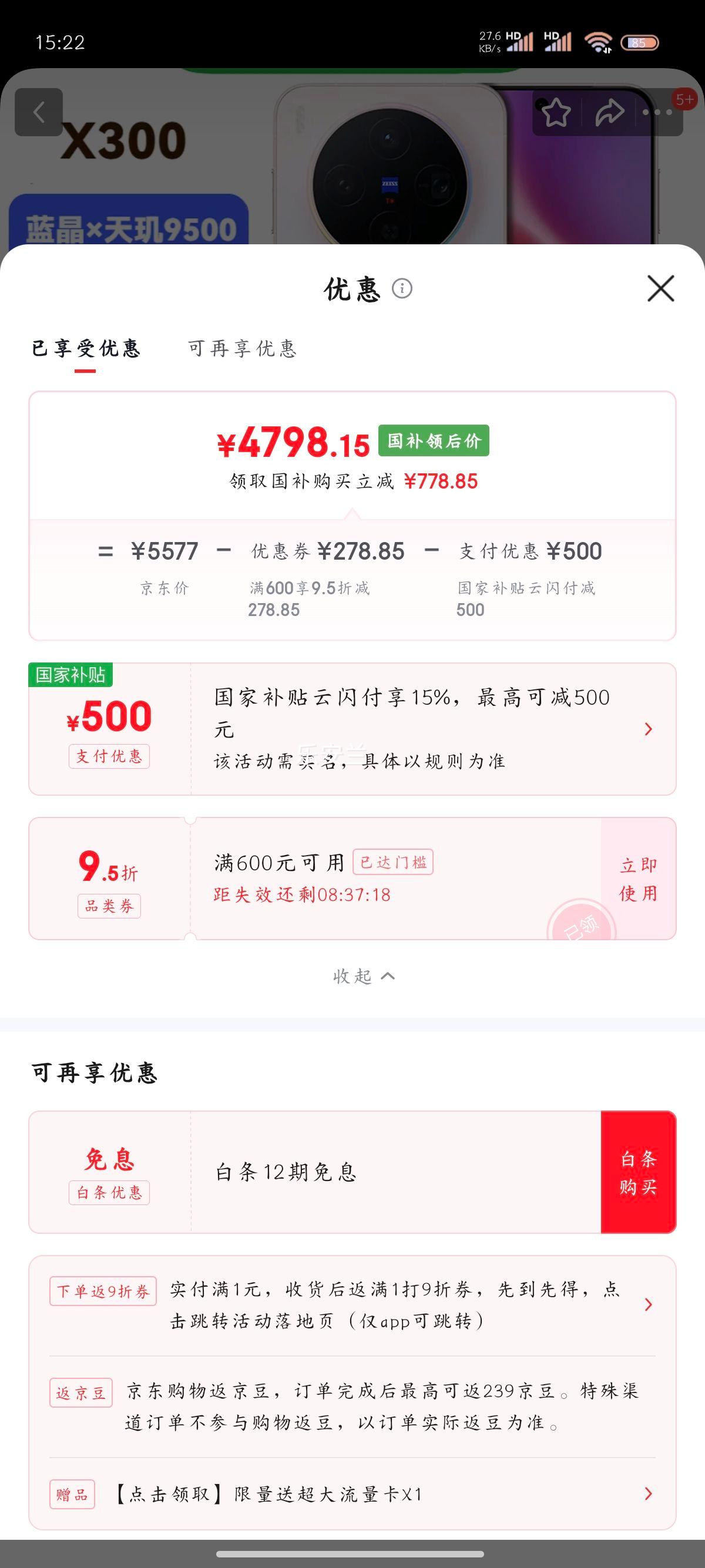The width and height of the screenshot is (705, 1568).
Task: Collapse the coupon list via 收起
Action: [365, 977]
